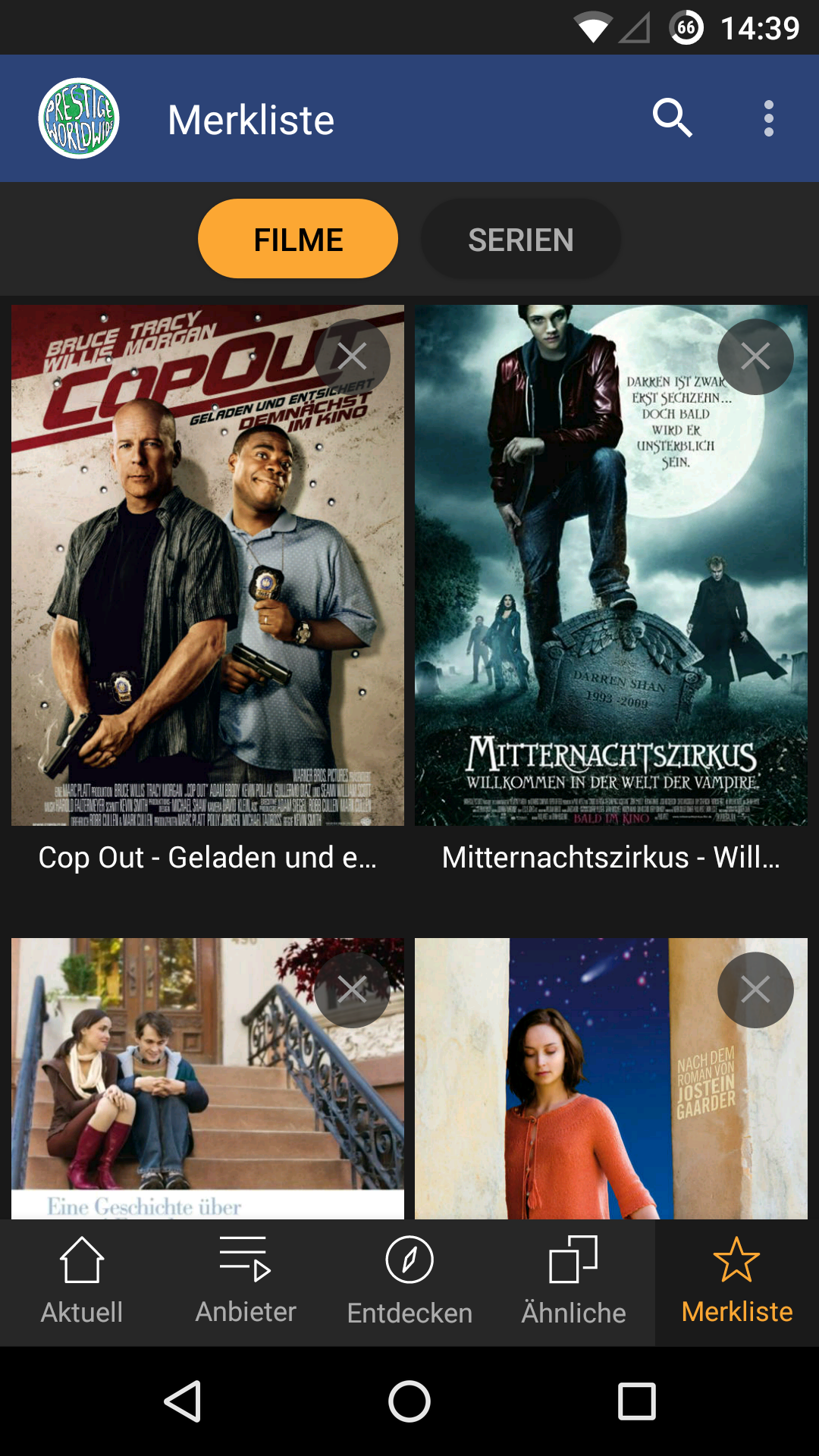Select the FILME tab
The image size is (819, 1456).
[x=297, y=238]
